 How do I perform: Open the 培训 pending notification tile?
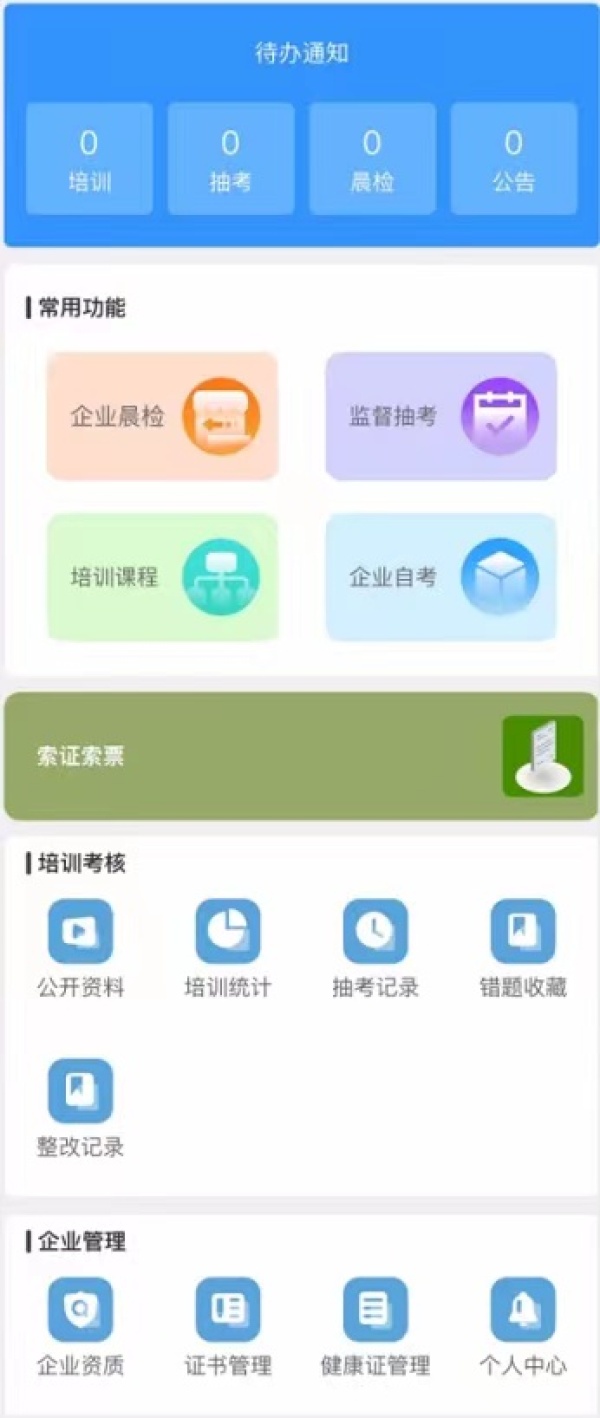click(89, 159)
